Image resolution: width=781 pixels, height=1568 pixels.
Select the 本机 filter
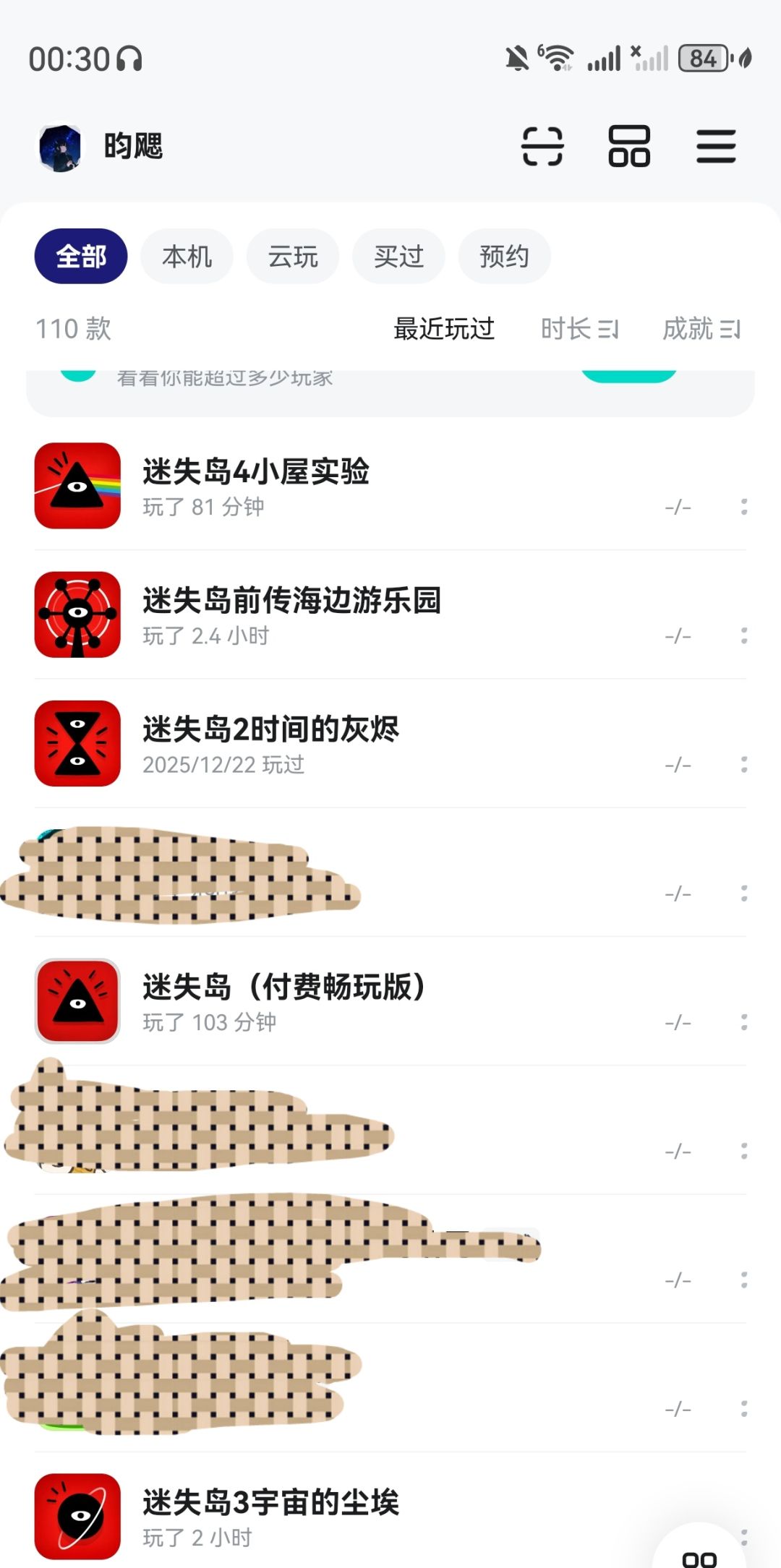coord(187,257)
